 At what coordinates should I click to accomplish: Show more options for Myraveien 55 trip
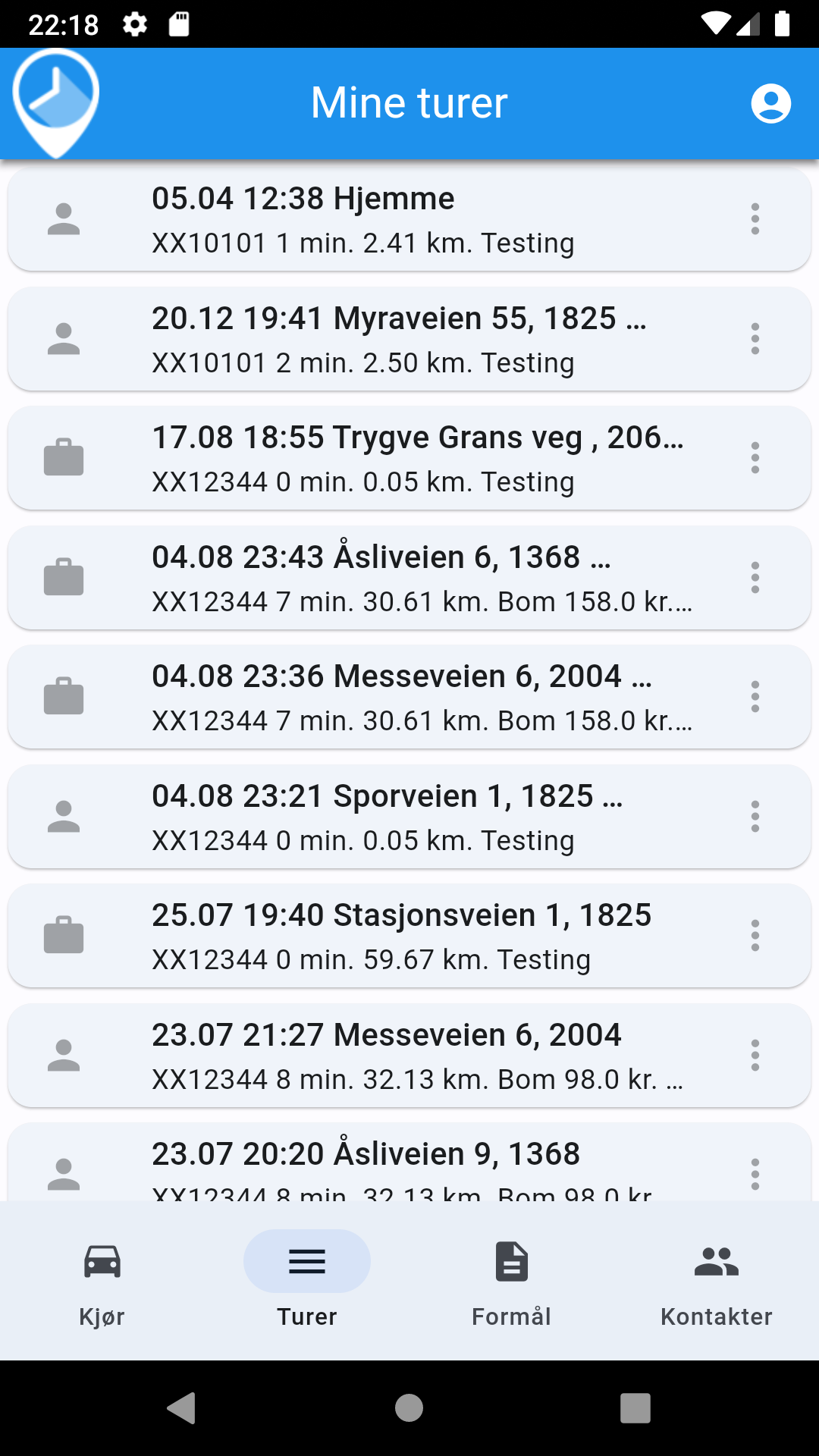(755, 339)
